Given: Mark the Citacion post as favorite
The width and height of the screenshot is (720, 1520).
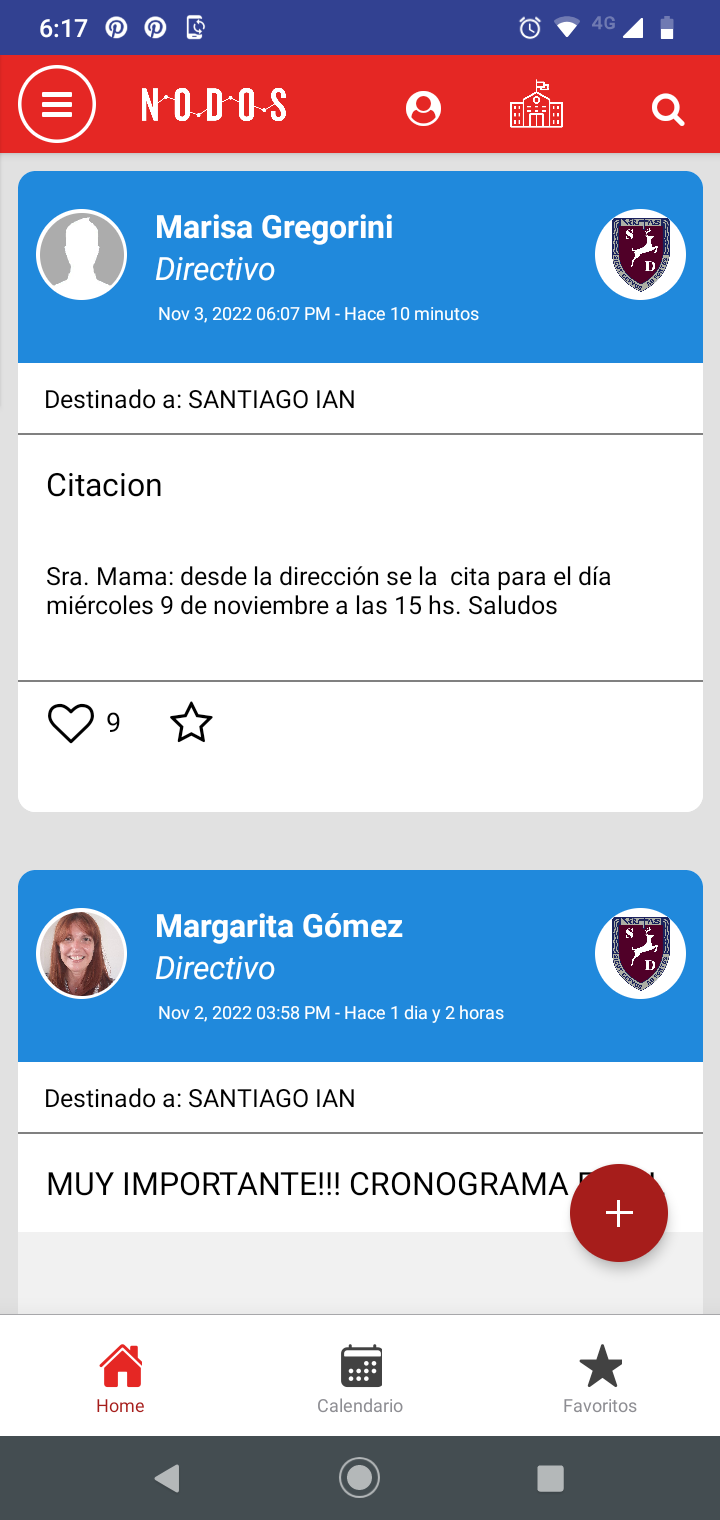Looking at the screenshot, I should [191, 723].
